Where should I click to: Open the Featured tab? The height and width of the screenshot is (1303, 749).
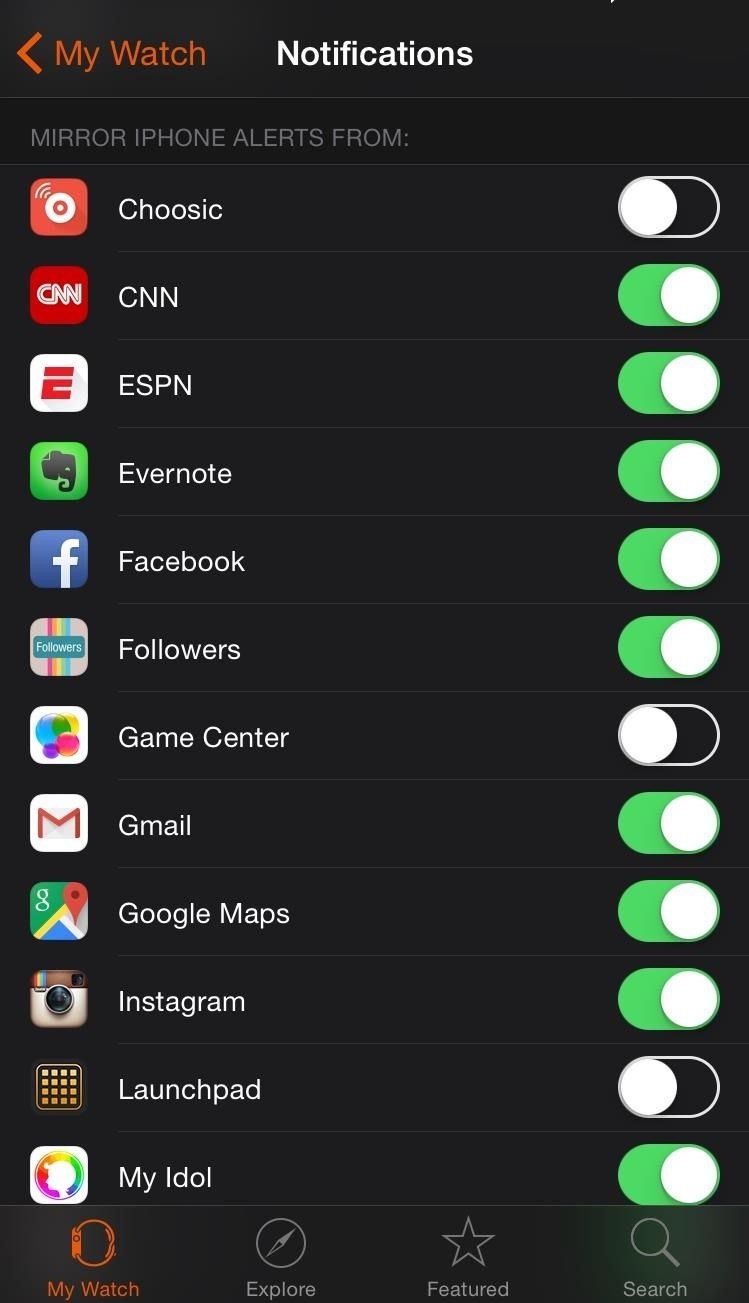coord(467,1258)
